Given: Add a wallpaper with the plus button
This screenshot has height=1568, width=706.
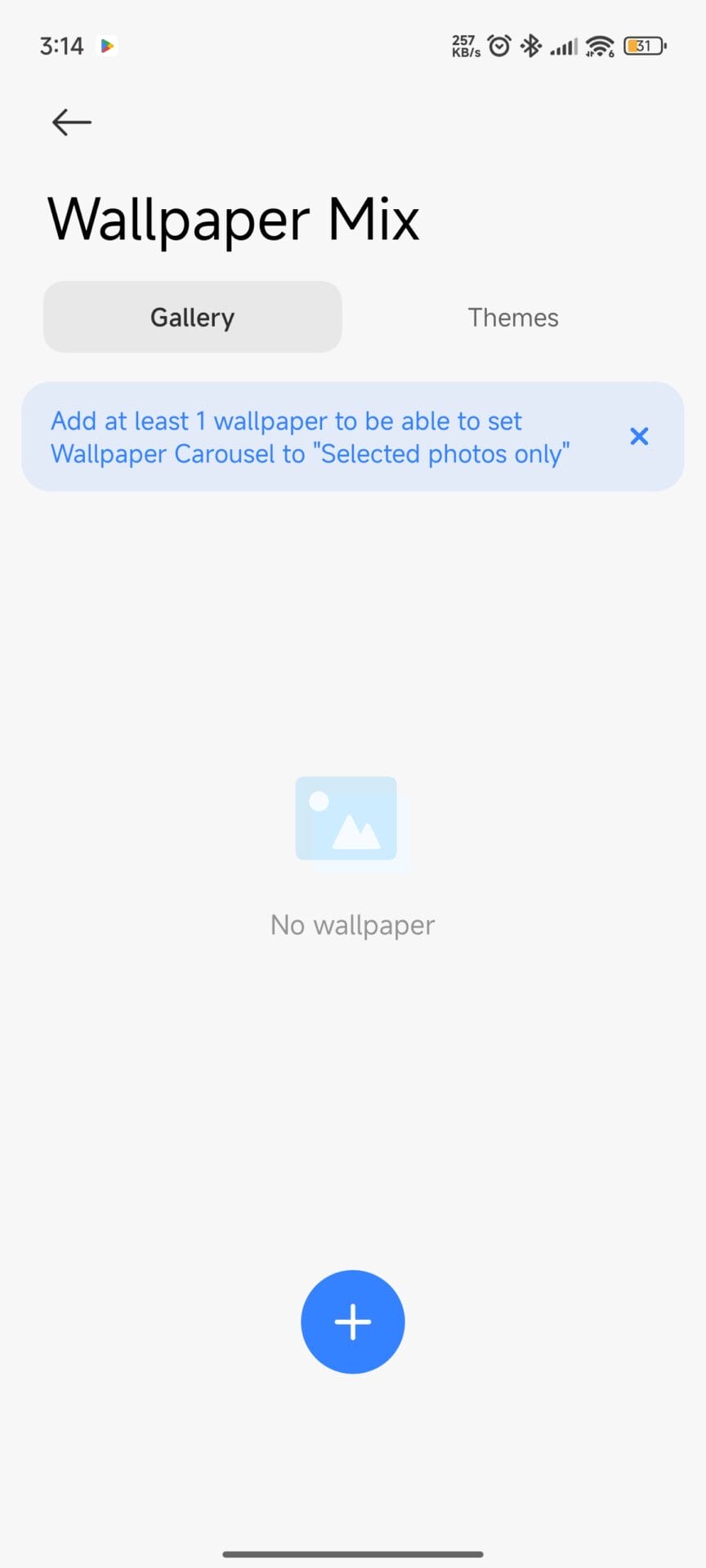Looking at the screenshot, I should point(352,1321).
